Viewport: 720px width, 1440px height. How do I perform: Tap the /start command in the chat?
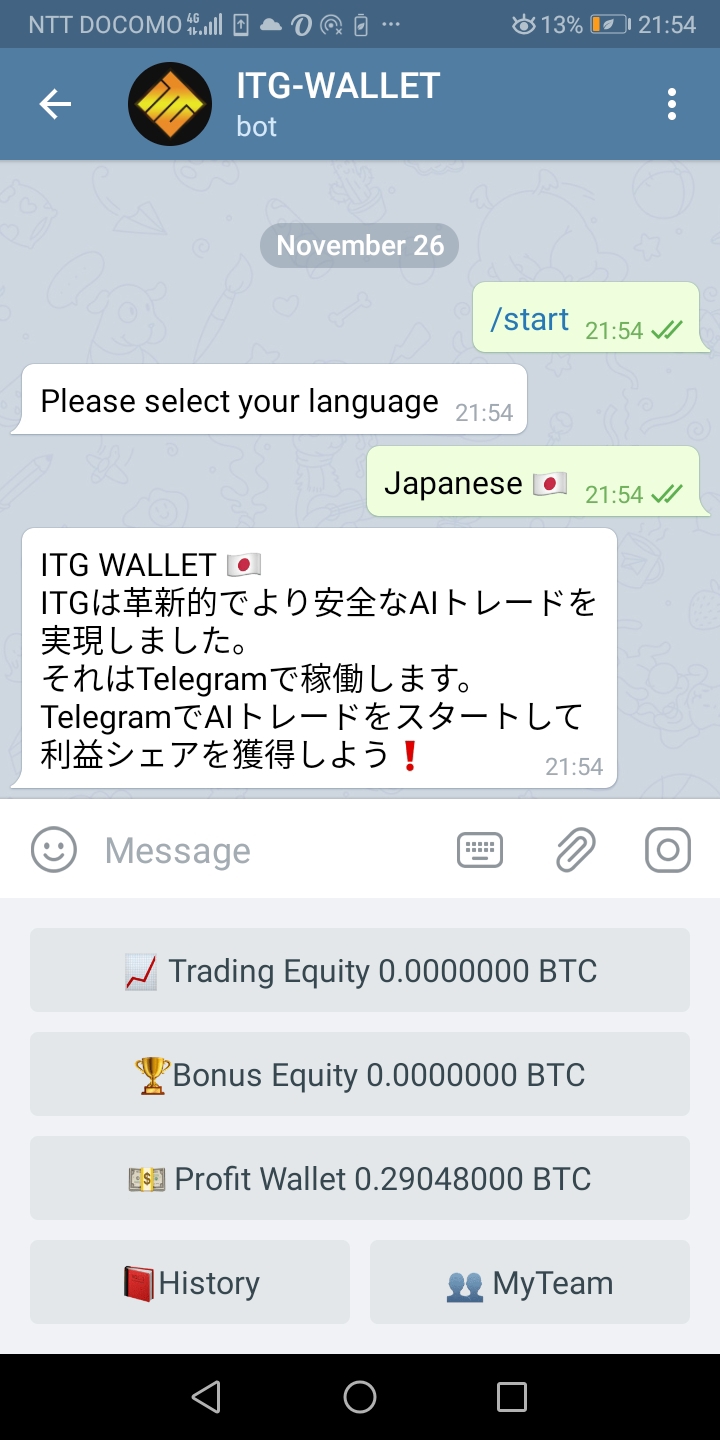pos(529,319)
